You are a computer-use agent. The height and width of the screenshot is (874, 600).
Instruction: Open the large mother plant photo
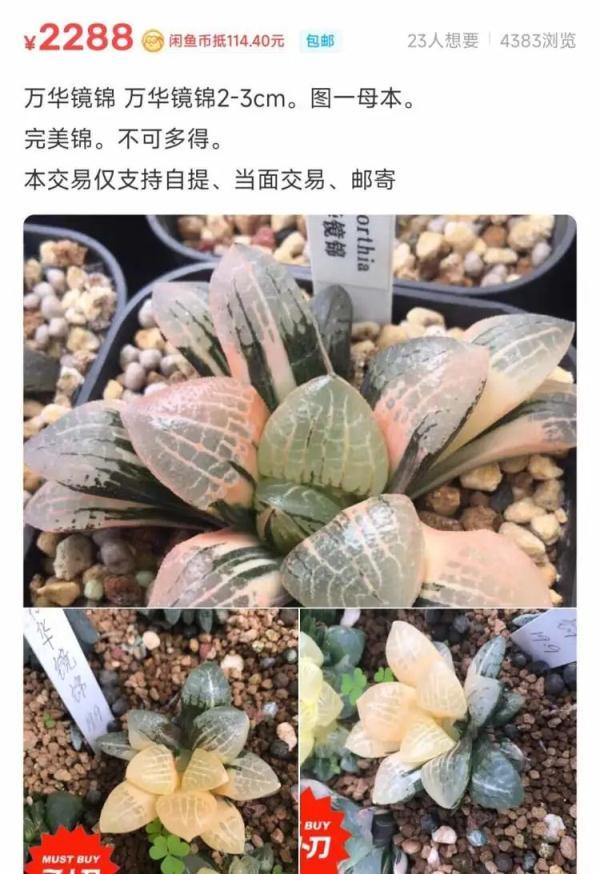coord(300,410)
